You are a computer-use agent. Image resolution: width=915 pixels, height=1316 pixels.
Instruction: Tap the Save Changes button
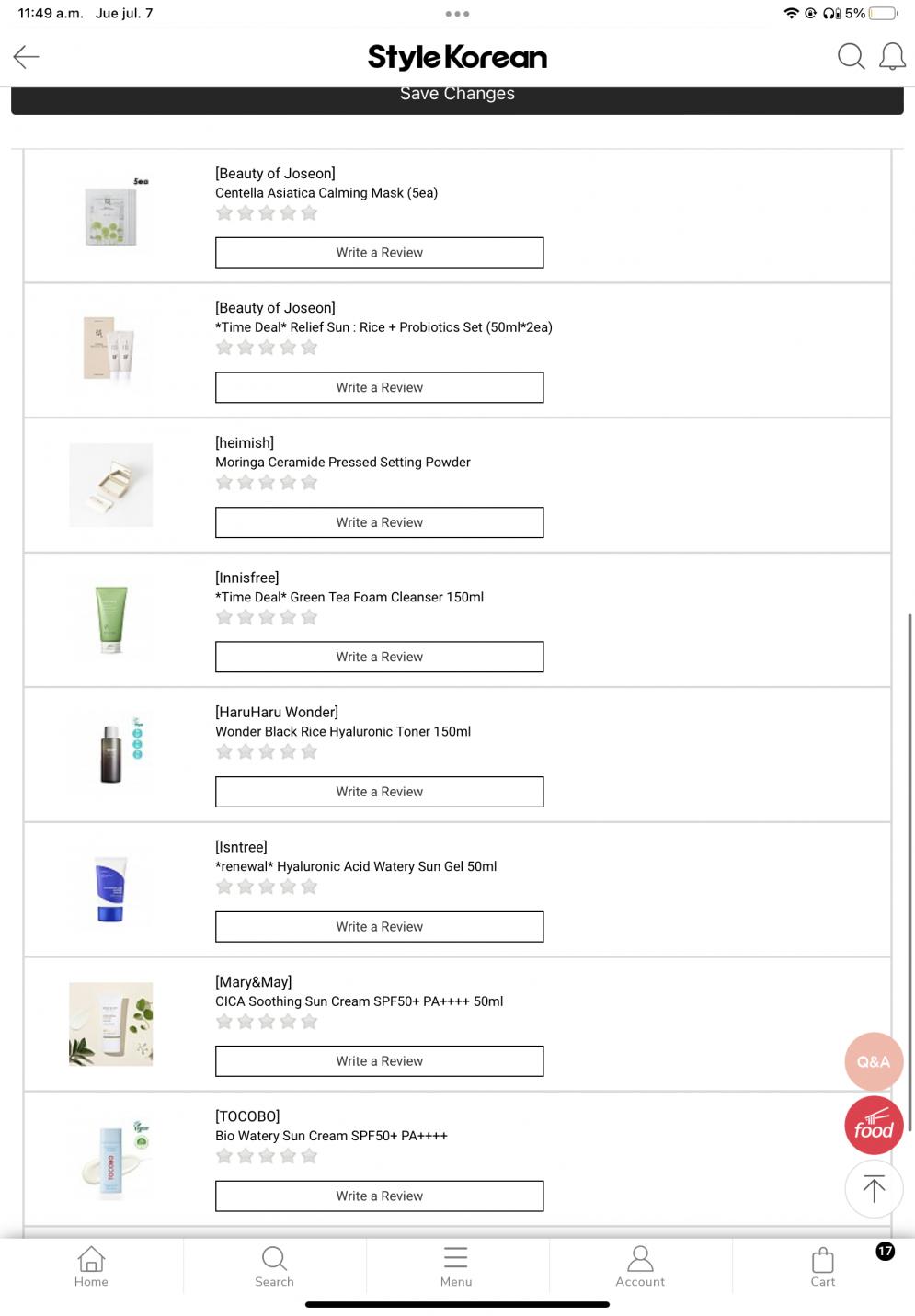click(x=457, y=97)
